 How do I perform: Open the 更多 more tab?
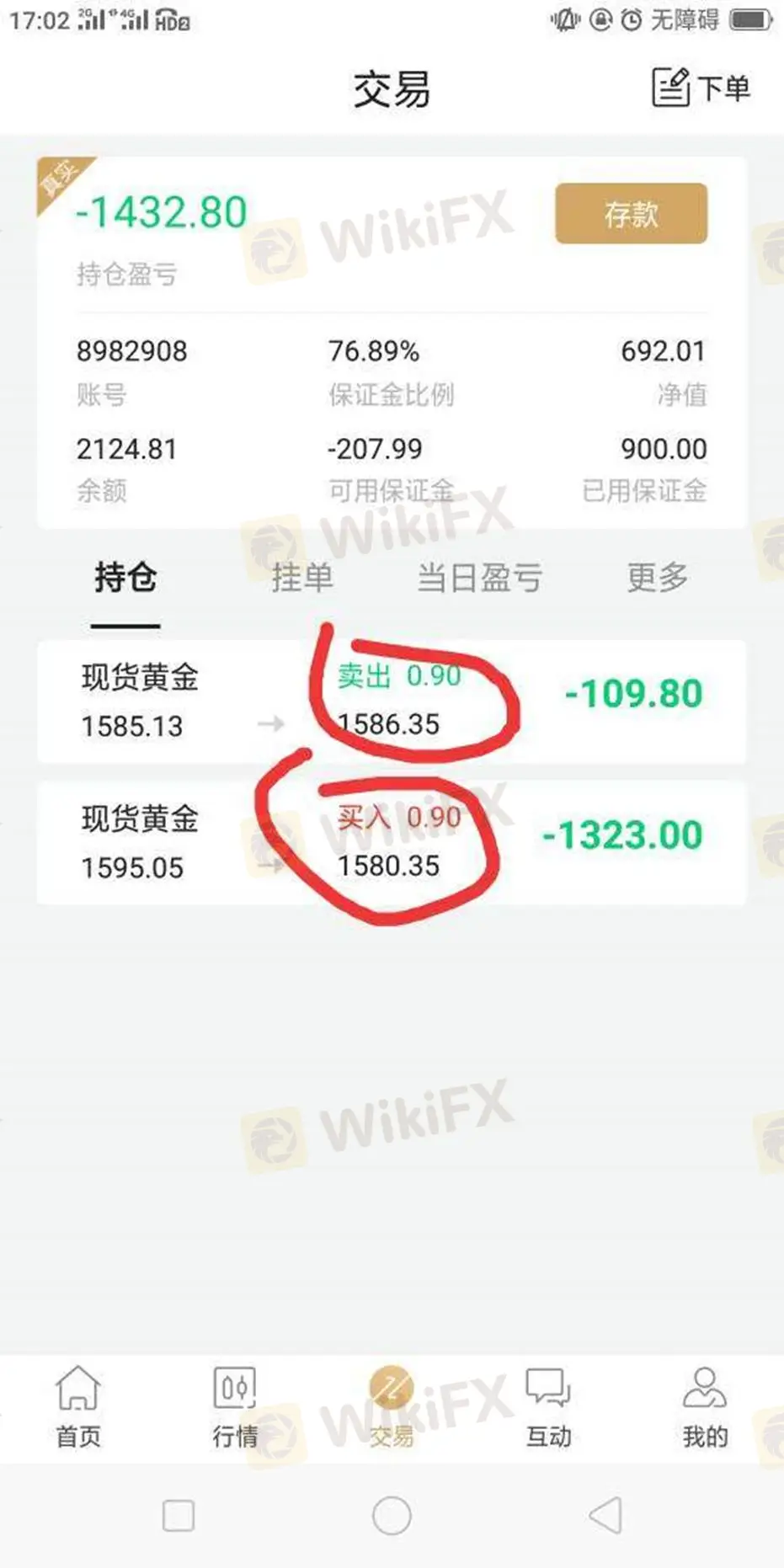click(x=657, y=578)
